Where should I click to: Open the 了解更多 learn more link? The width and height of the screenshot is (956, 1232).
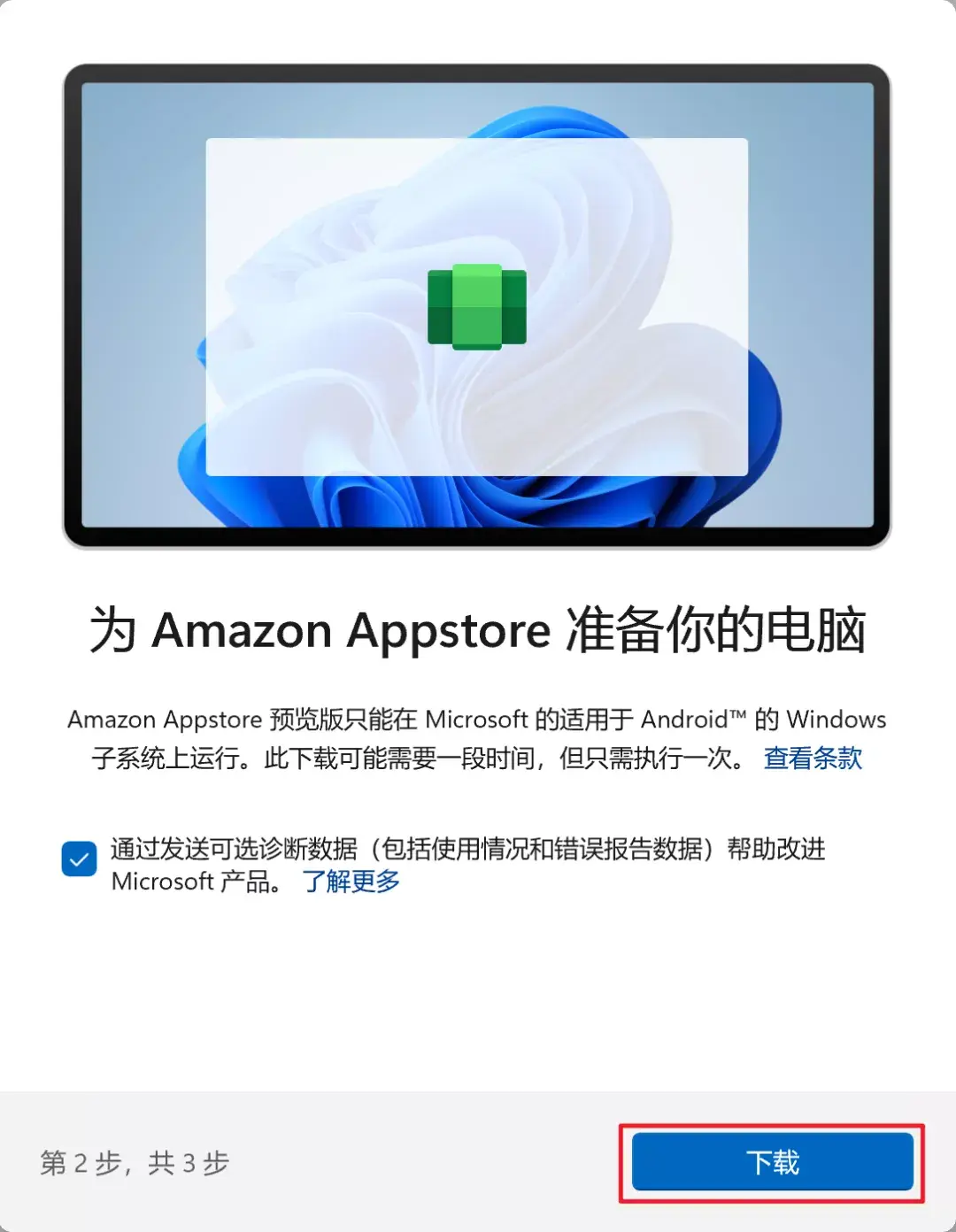[x=351, y=882]
